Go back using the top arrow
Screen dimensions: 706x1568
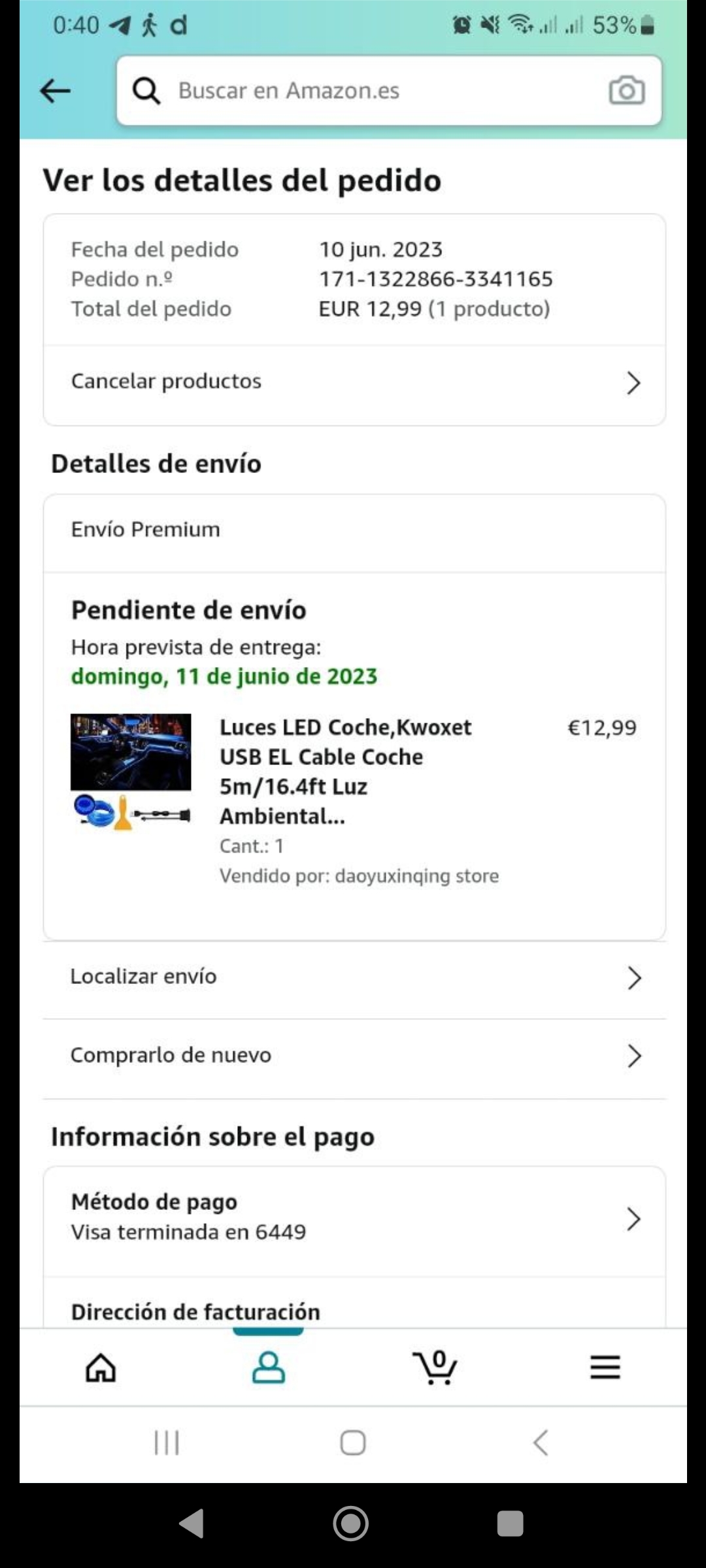pos(56,91)
